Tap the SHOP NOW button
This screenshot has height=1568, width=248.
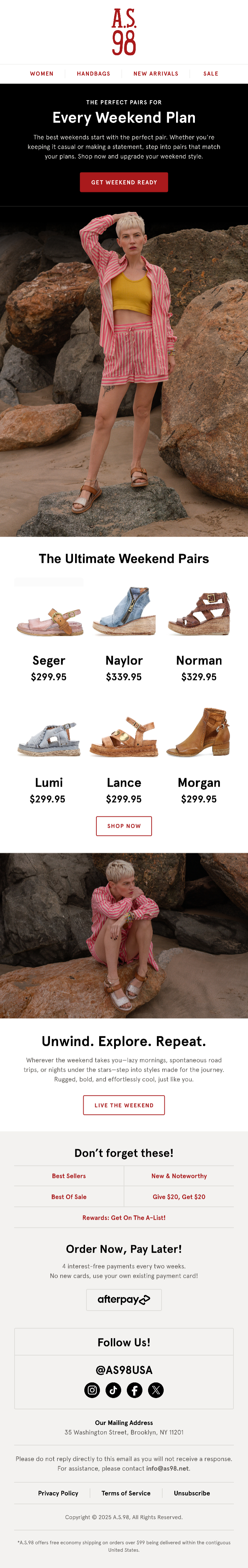point(124,826)
